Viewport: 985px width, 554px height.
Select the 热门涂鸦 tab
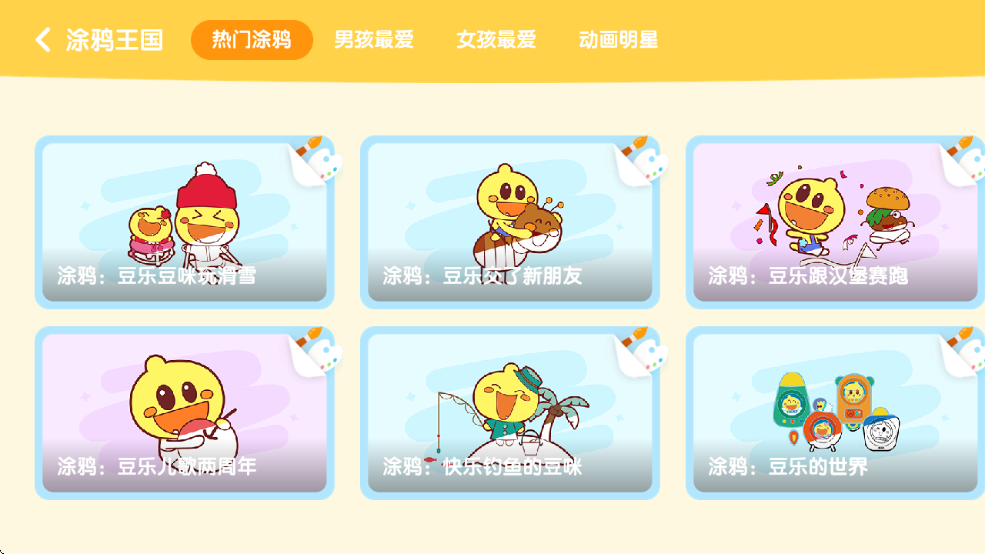[x=252, y=40]
